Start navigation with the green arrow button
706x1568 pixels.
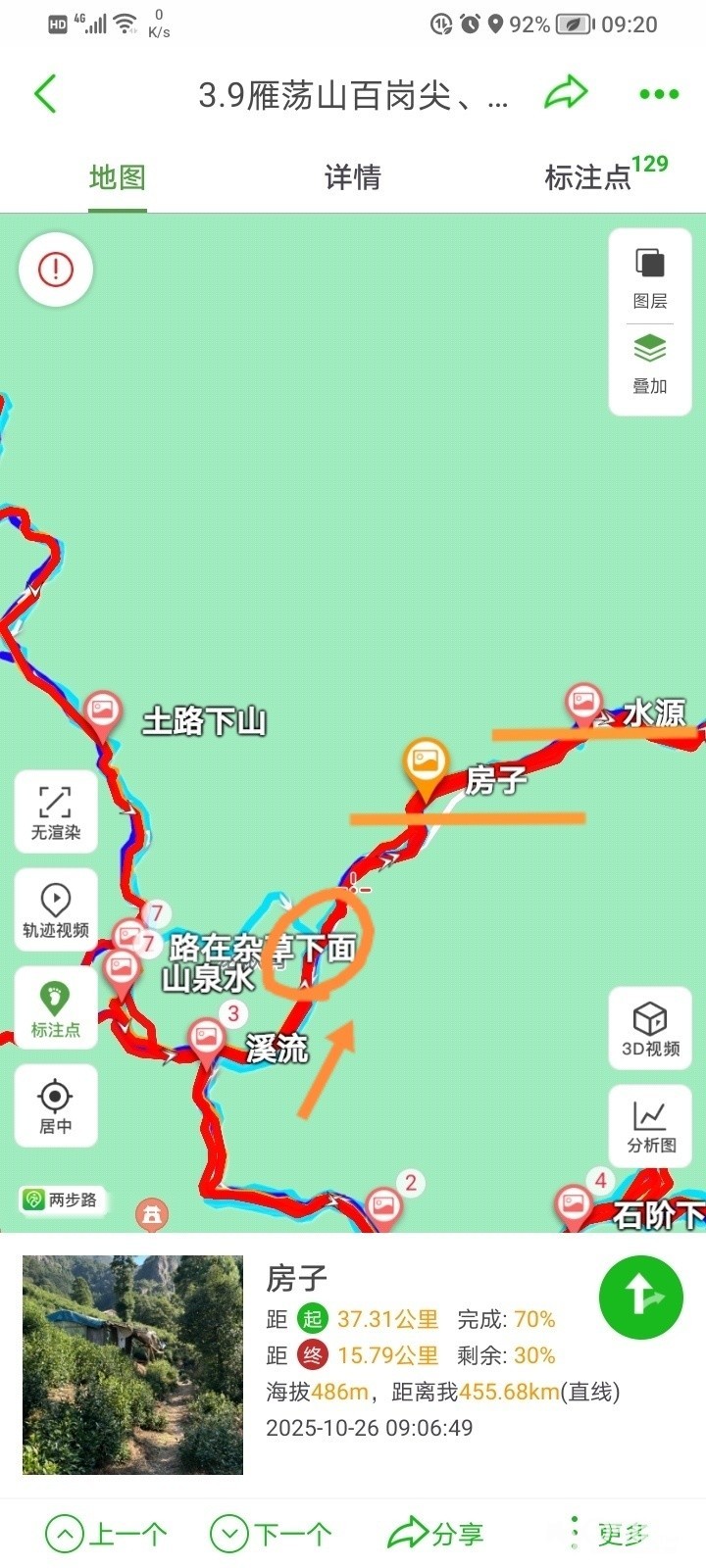pos(640,1297)
